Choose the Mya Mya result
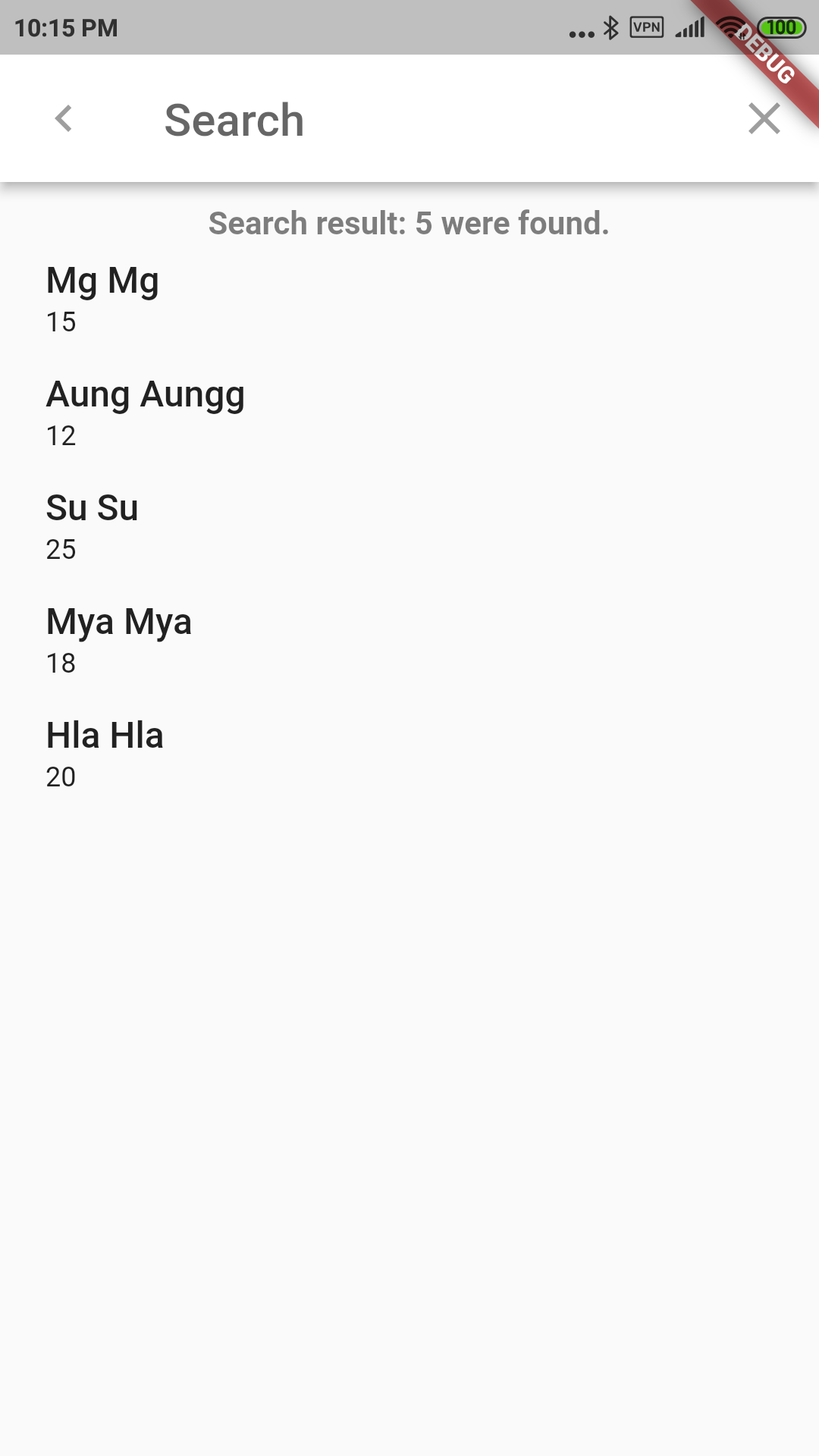 [409, 641]
